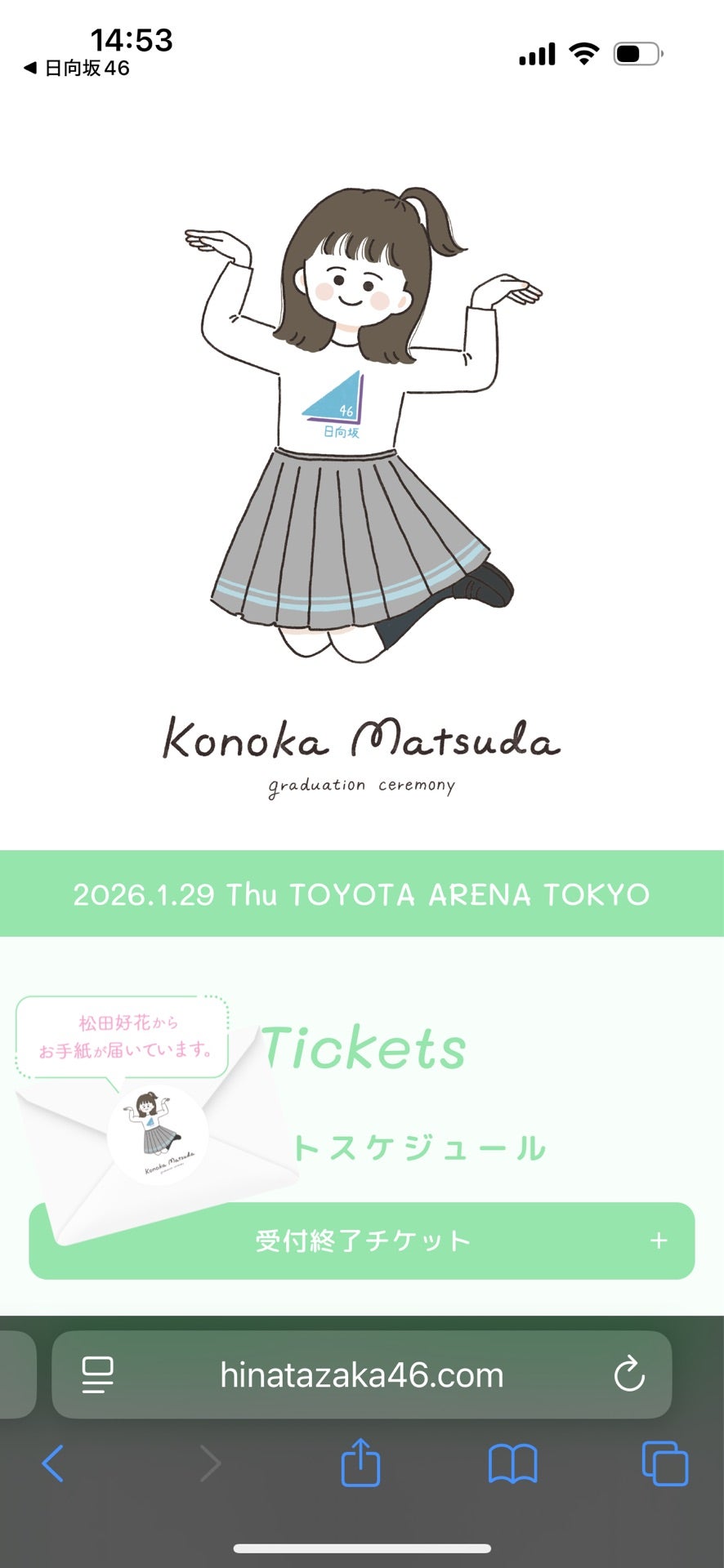Open the page settings menu in address bar
This screenshot has width=724, height=1568.
98,1374
